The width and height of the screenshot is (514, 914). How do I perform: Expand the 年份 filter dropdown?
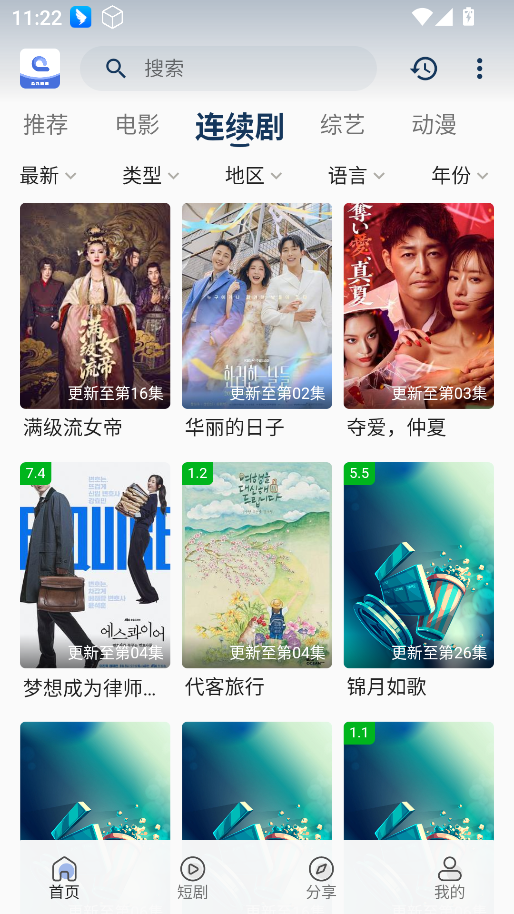pyautogui.click(x=459, y=175)
